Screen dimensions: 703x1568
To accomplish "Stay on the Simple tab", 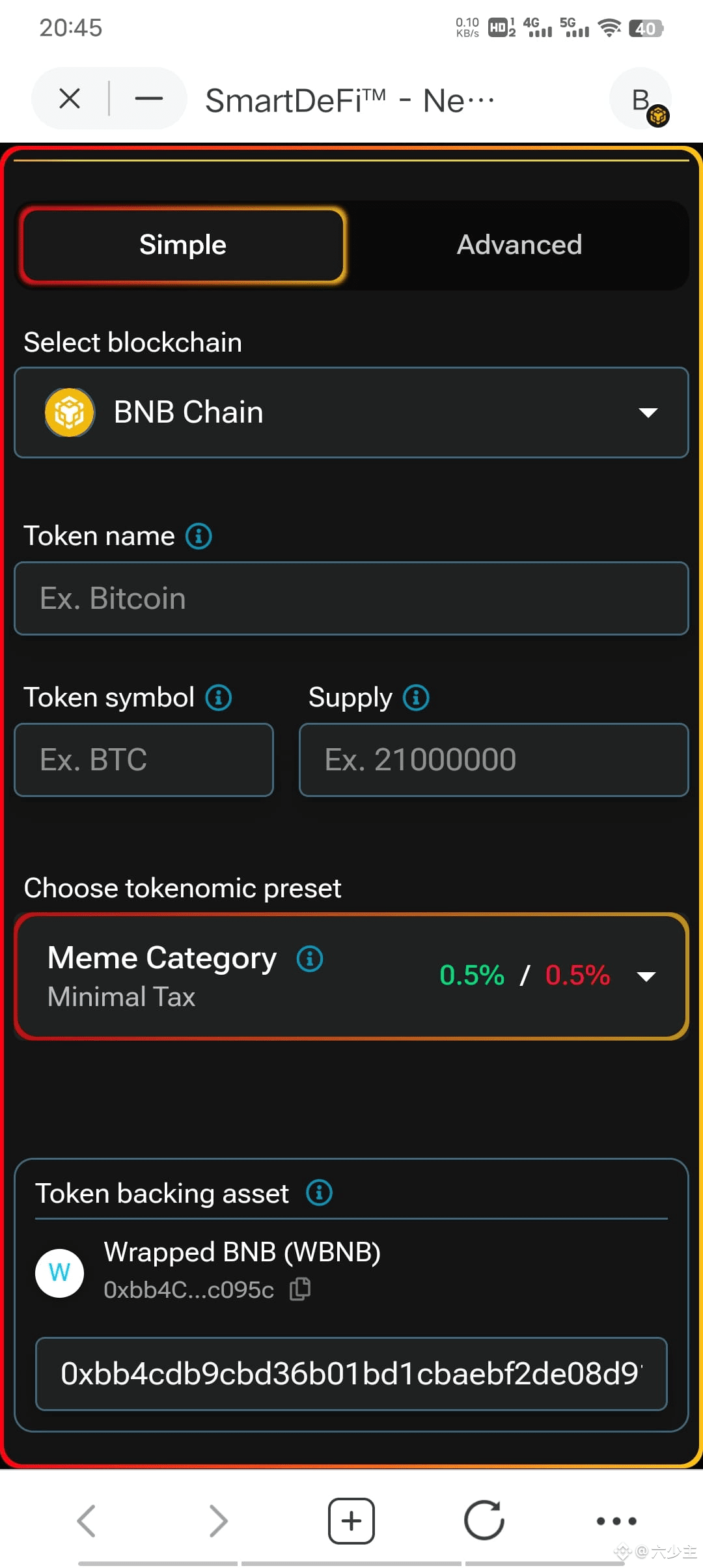I will [x=182, y=244].
